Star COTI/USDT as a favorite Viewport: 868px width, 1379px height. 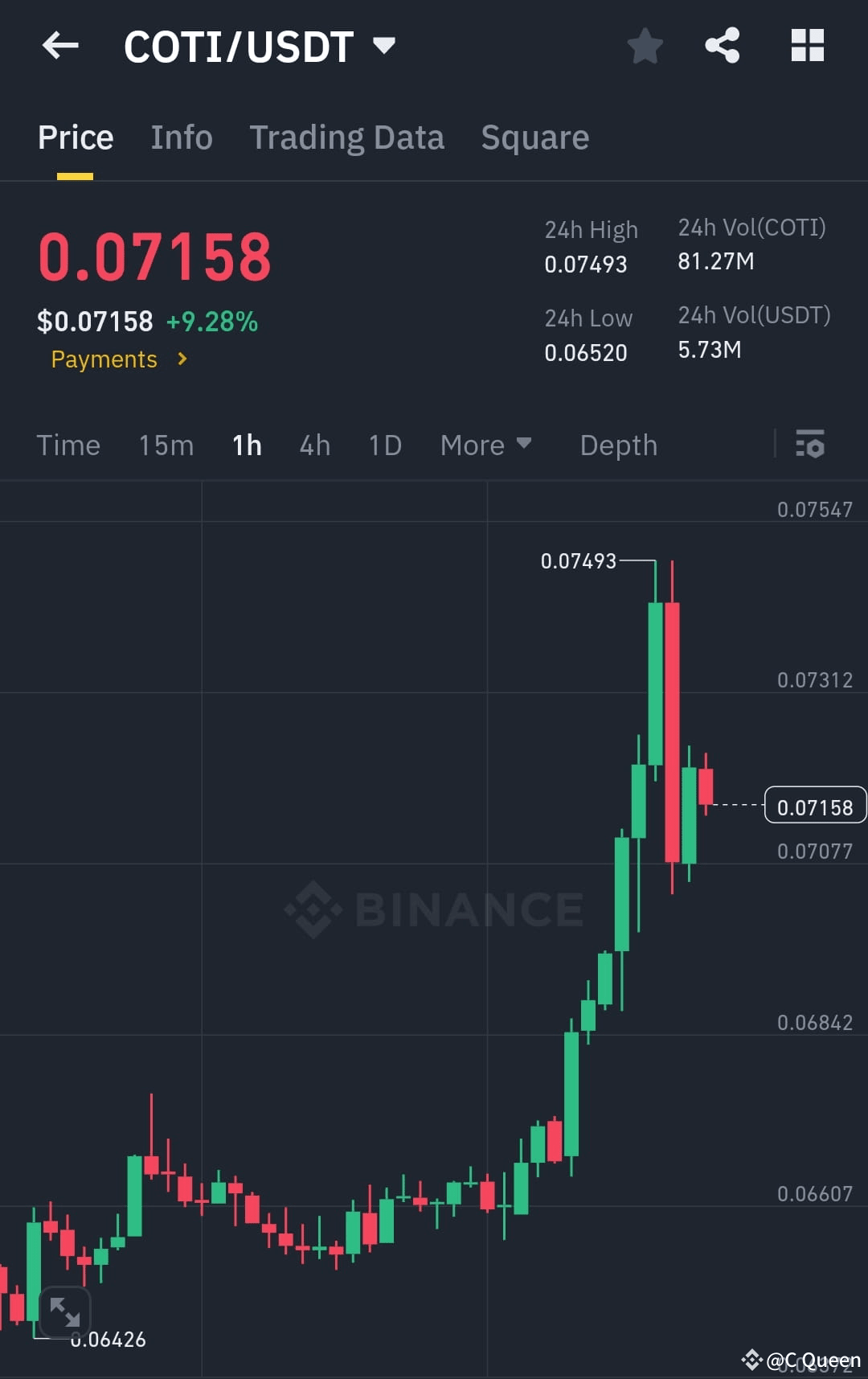(x=645, y=46)
